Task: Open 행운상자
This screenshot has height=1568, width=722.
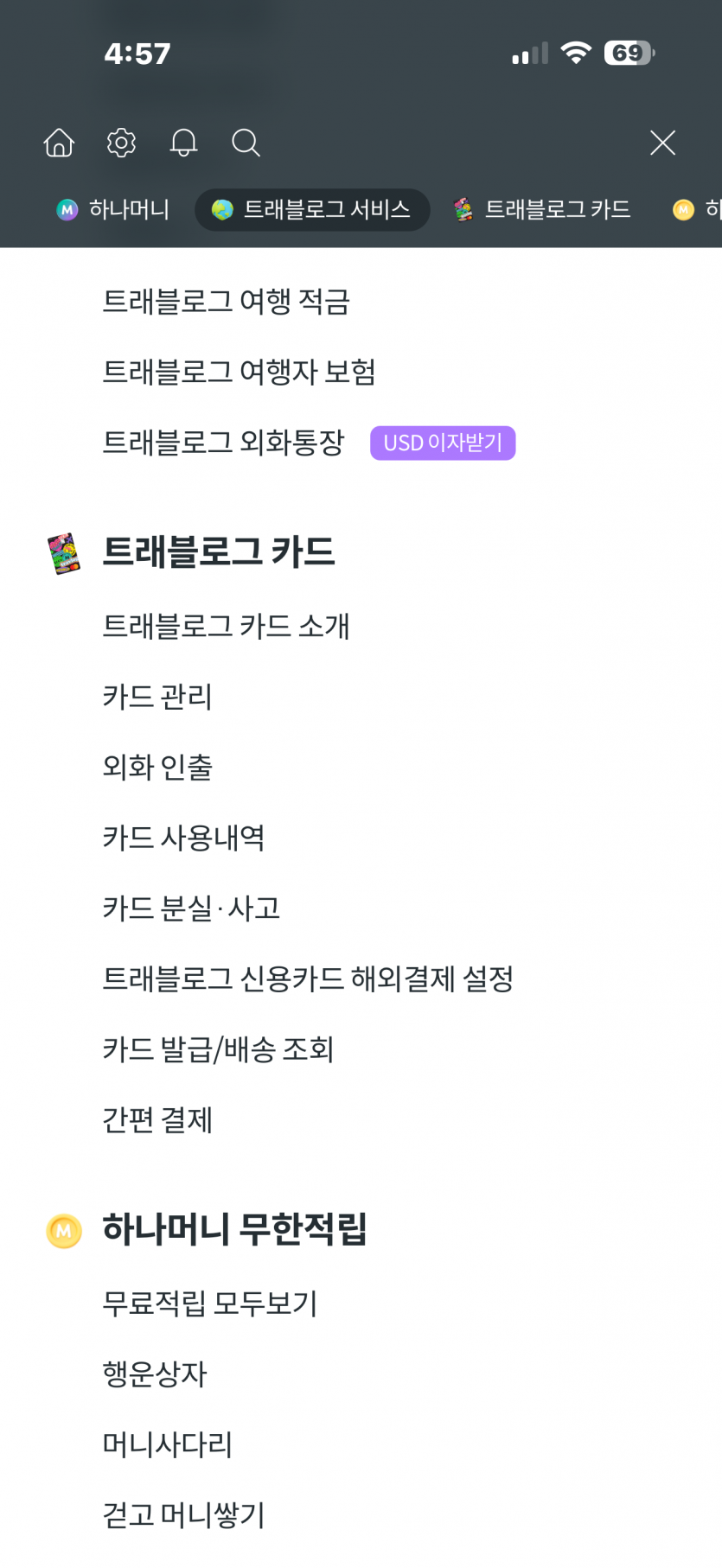Action: (155, 1374)
